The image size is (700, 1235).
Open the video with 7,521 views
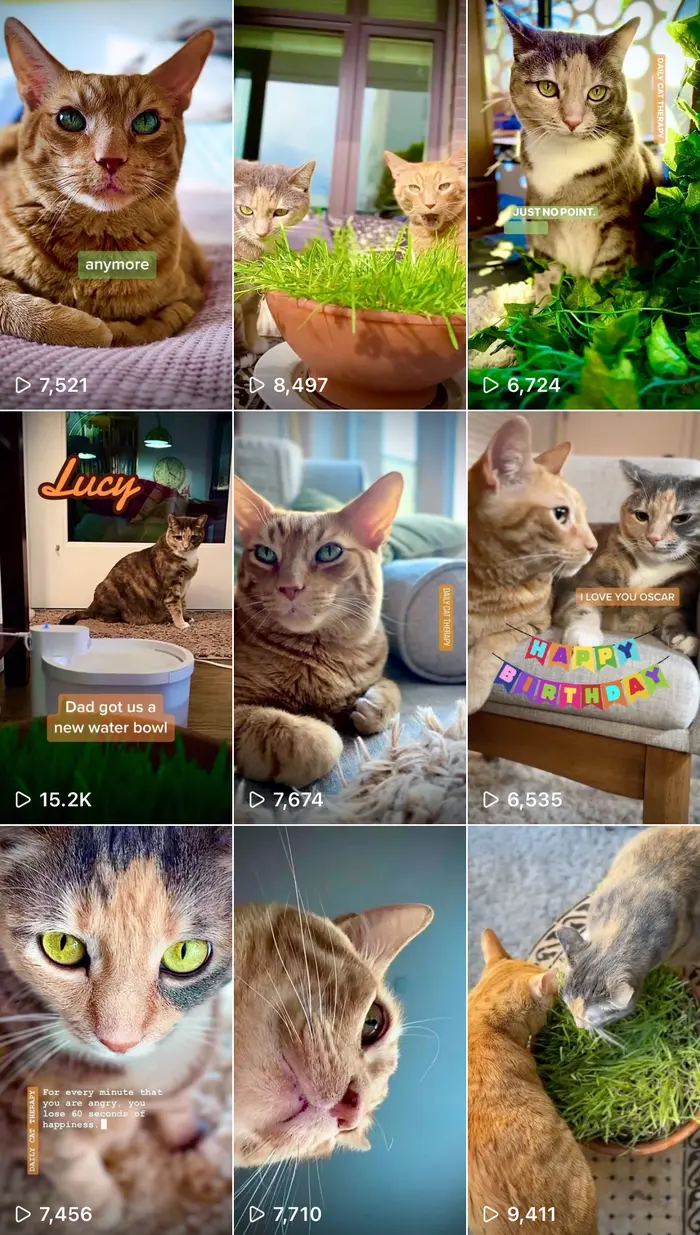pos(116,204)
